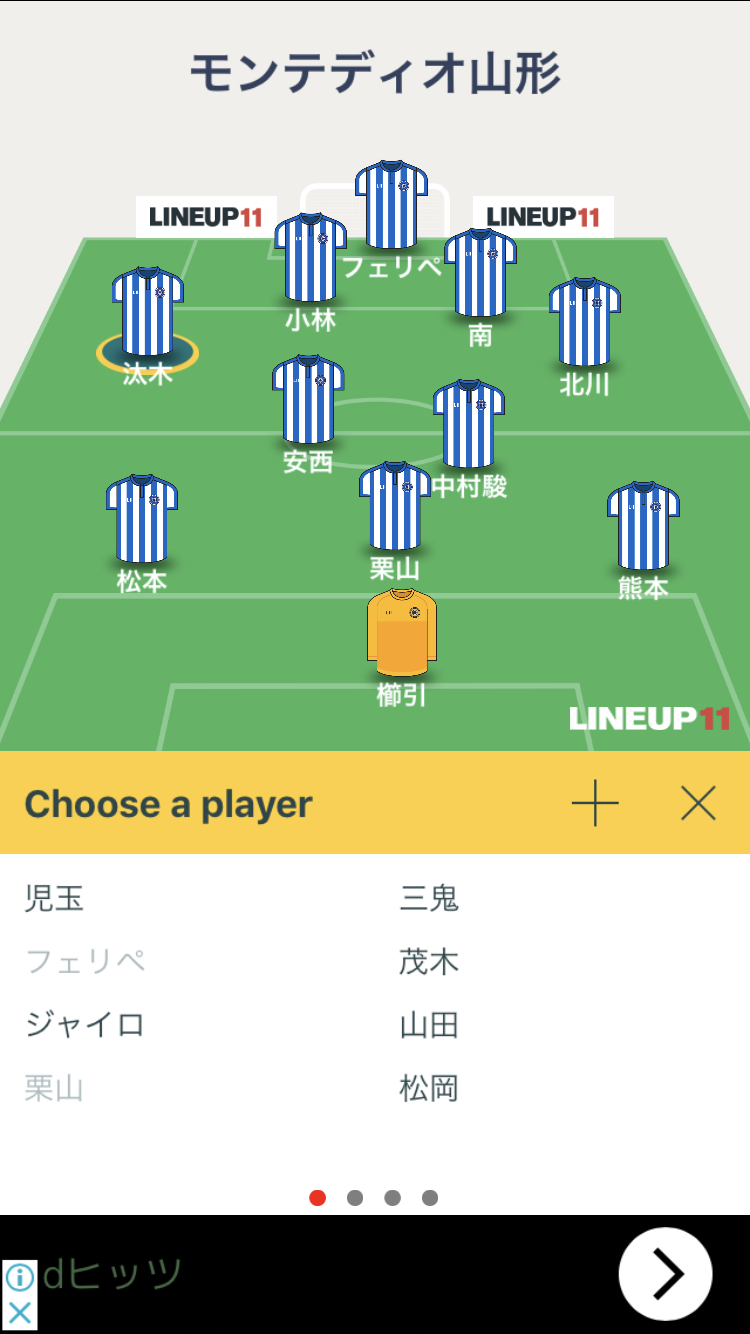Tap the フェリペ shirt on the pitch

pos(391,205)
